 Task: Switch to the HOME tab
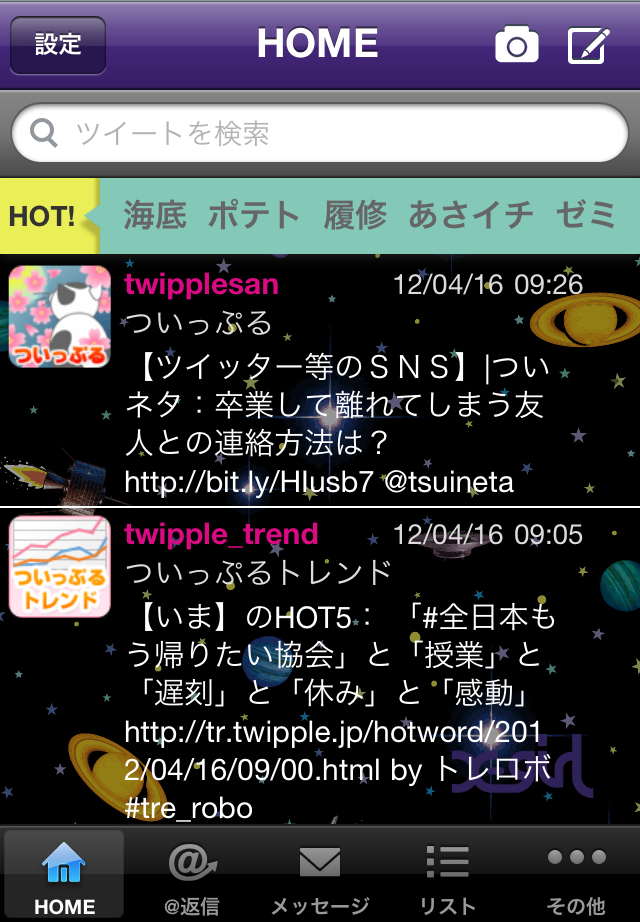point(64,877)
